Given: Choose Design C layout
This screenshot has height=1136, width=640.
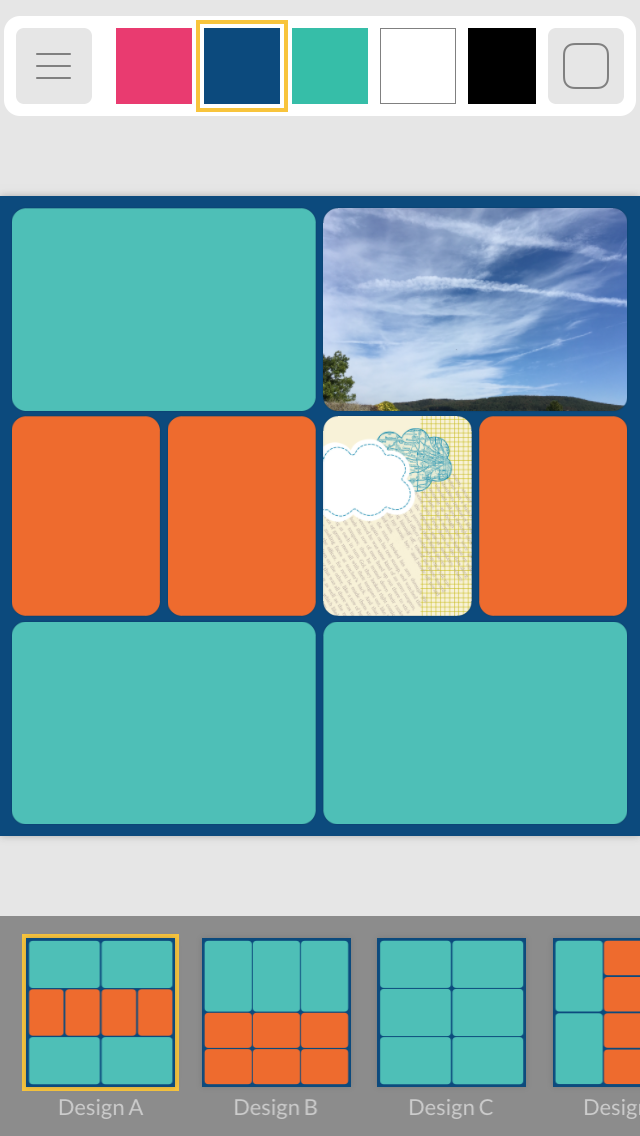Looking at the screenshot, I should (x=452, y=1012).
